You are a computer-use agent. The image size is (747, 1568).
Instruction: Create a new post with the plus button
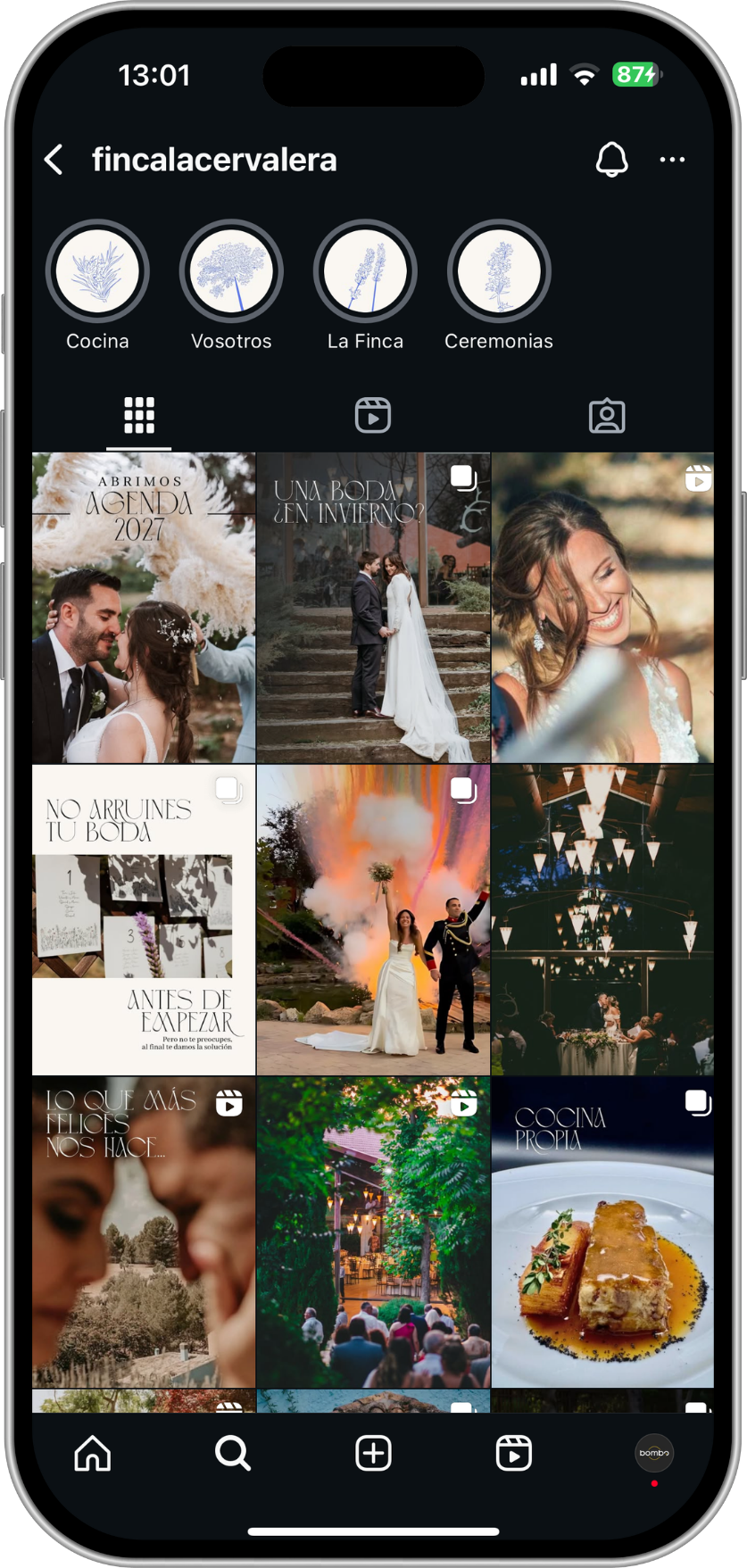pyautogui.click(x=373, y=1453)
